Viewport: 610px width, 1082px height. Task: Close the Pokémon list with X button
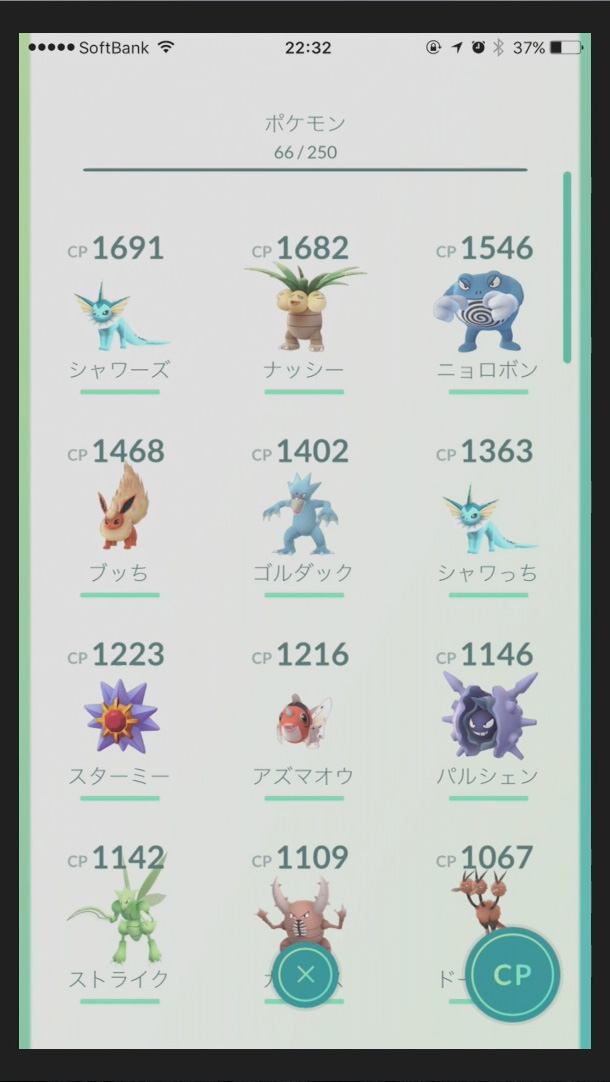click(x=305, y=975)
